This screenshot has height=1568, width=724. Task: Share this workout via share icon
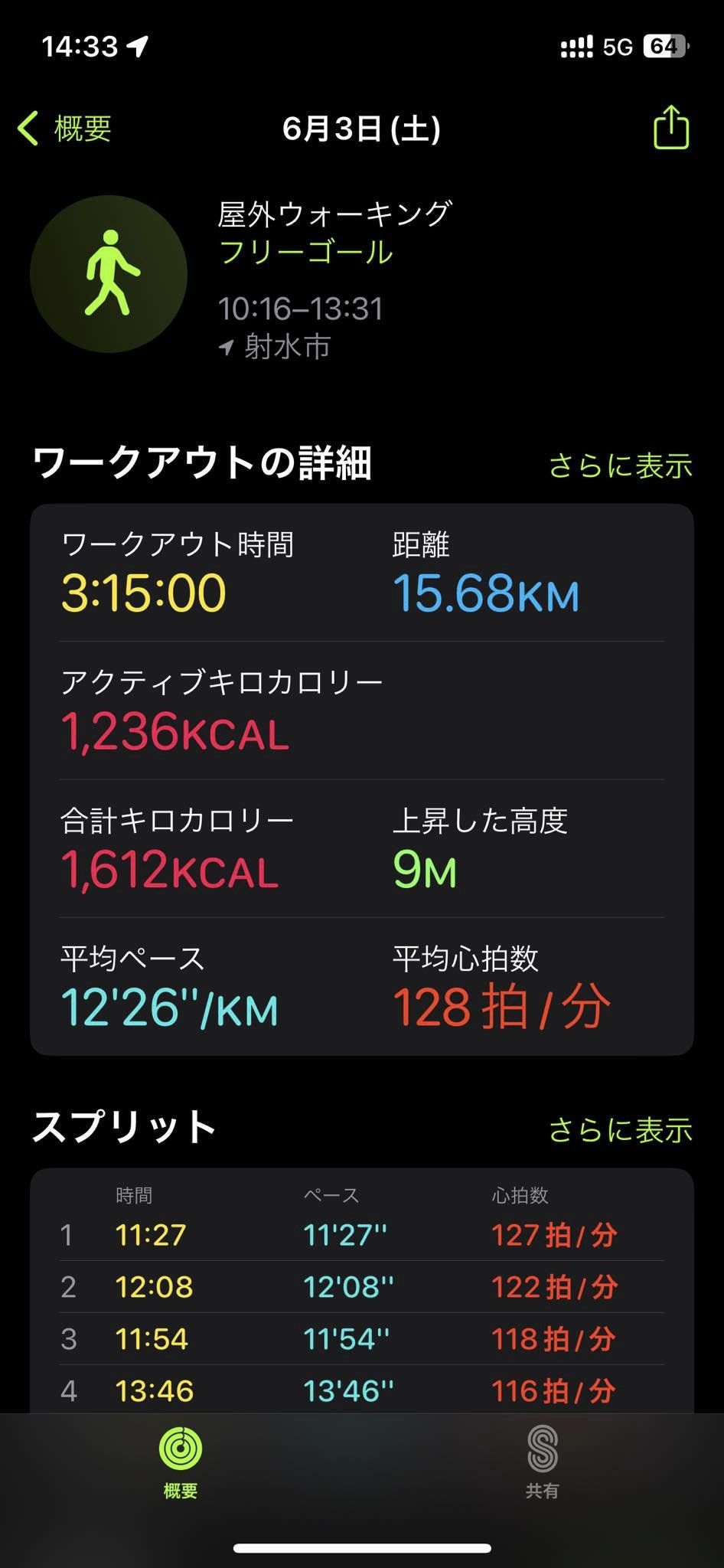pos(671,127)
